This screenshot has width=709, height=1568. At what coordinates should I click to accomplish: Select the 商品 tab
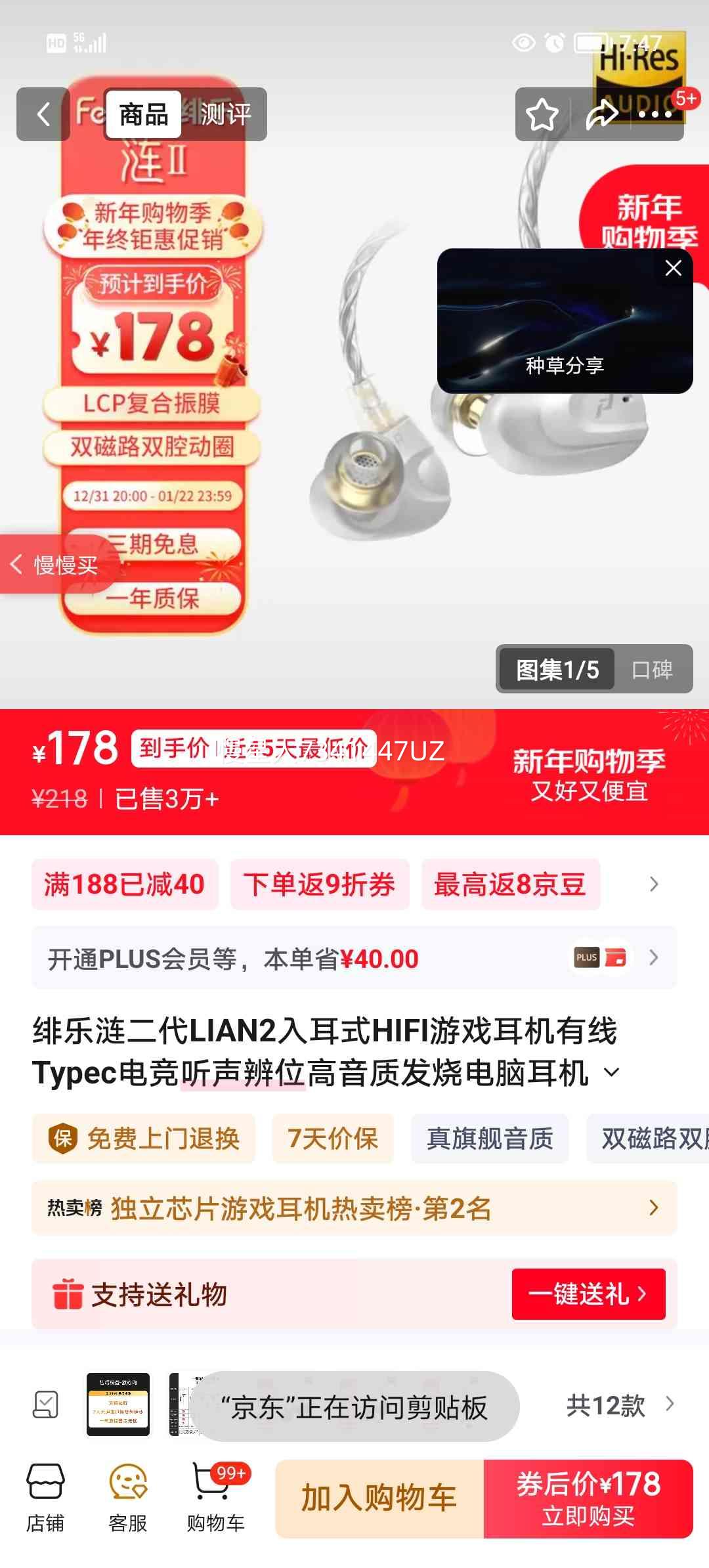click(144, 114)
